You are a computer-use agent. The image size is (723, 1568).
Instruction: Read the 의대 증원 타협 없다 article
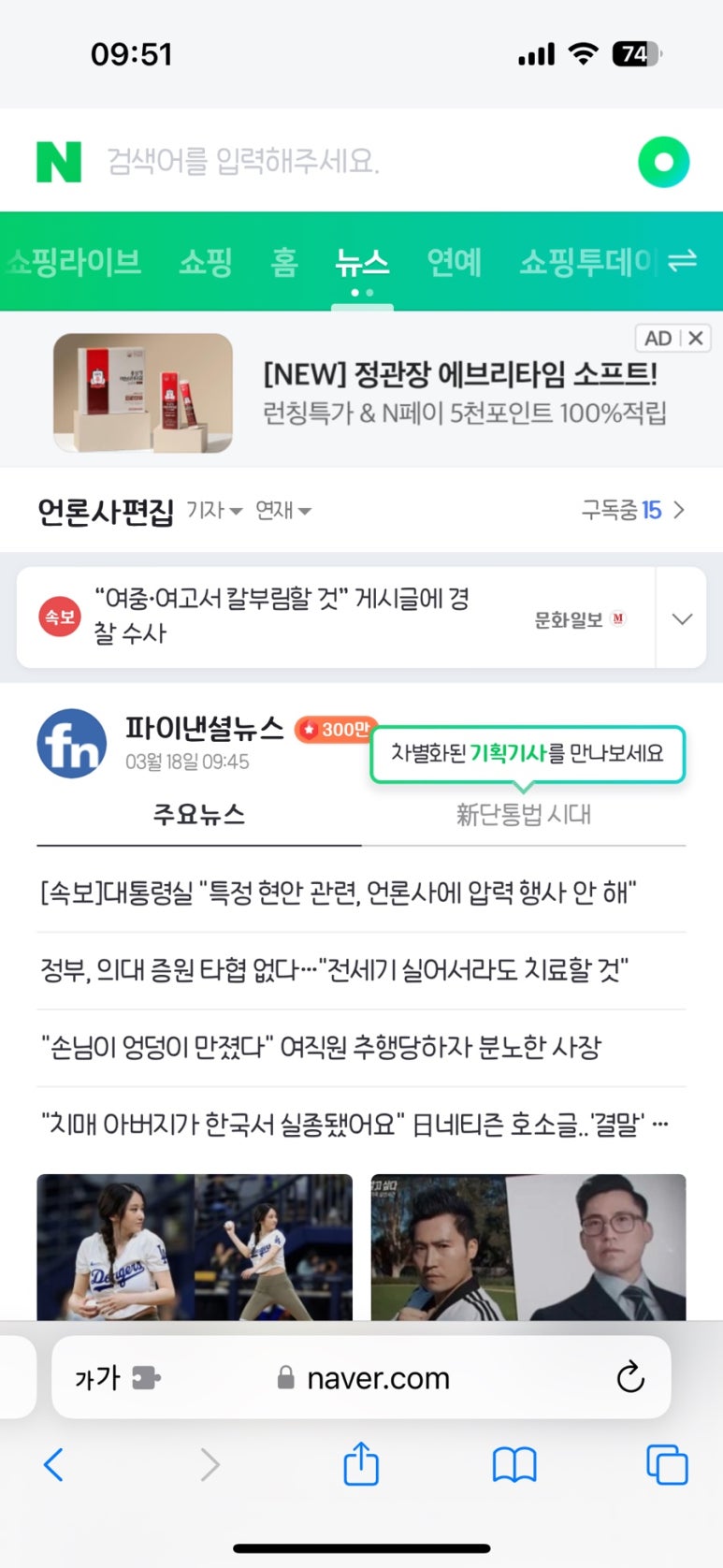[334, 970]
